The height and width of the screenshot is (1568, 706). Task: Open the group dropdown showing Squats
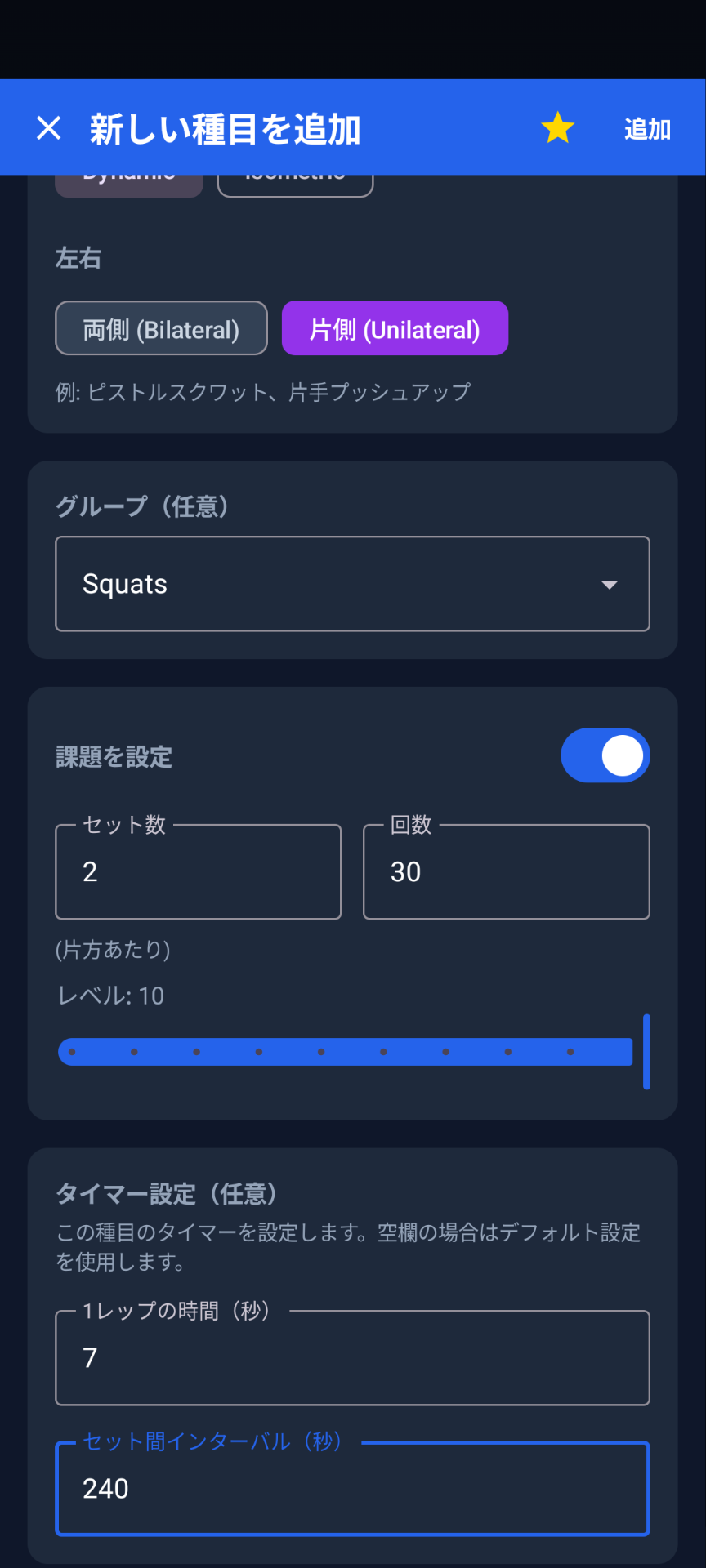coord(351,583)
